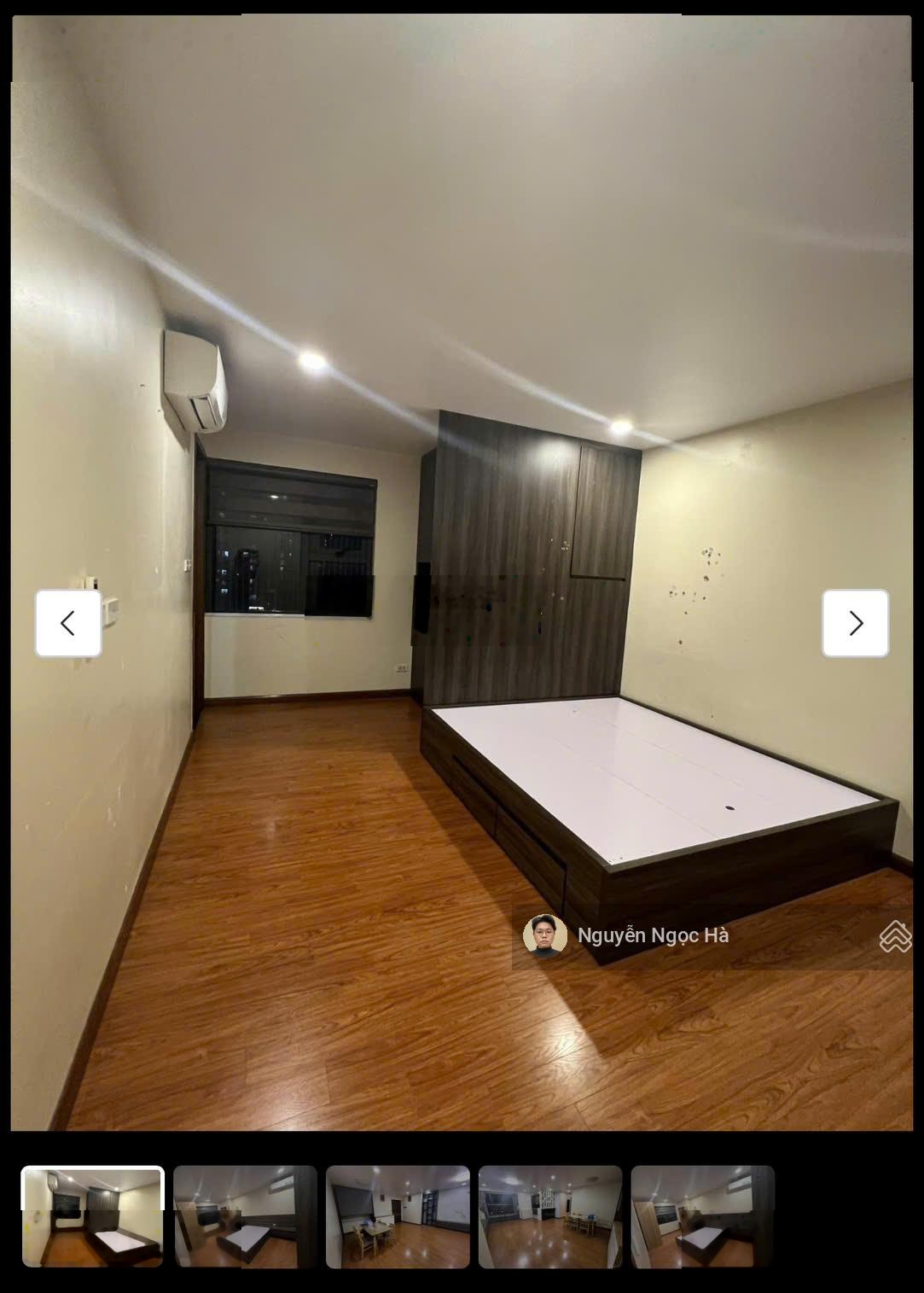The height and width of the screenshot is (1293, 924).
Task: Open the second thumbnail photo
Action: [245, 1216]
